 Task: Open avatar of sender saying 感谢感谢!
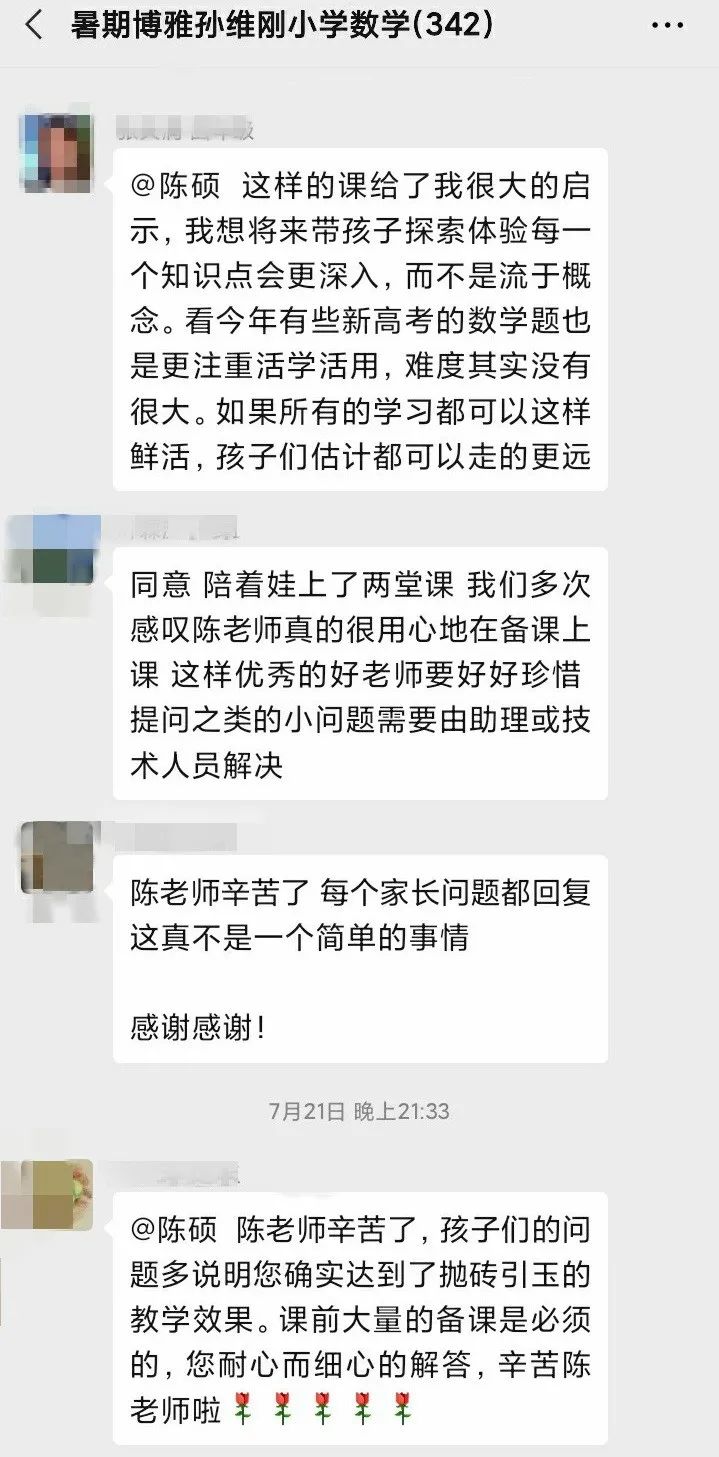click(57, 857)
